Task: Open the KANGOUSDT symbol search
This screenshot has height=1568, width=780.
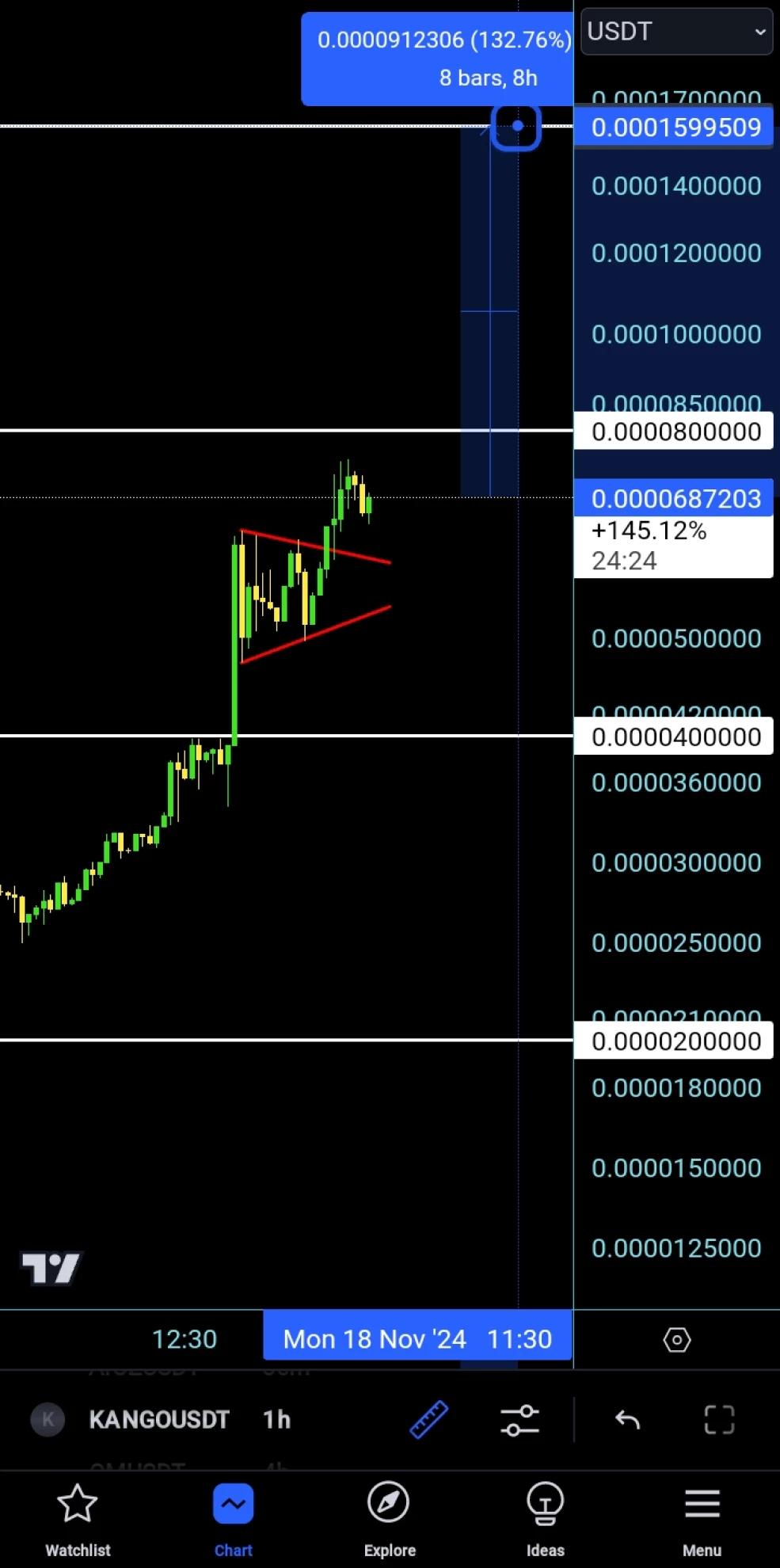Action: 158,1419
